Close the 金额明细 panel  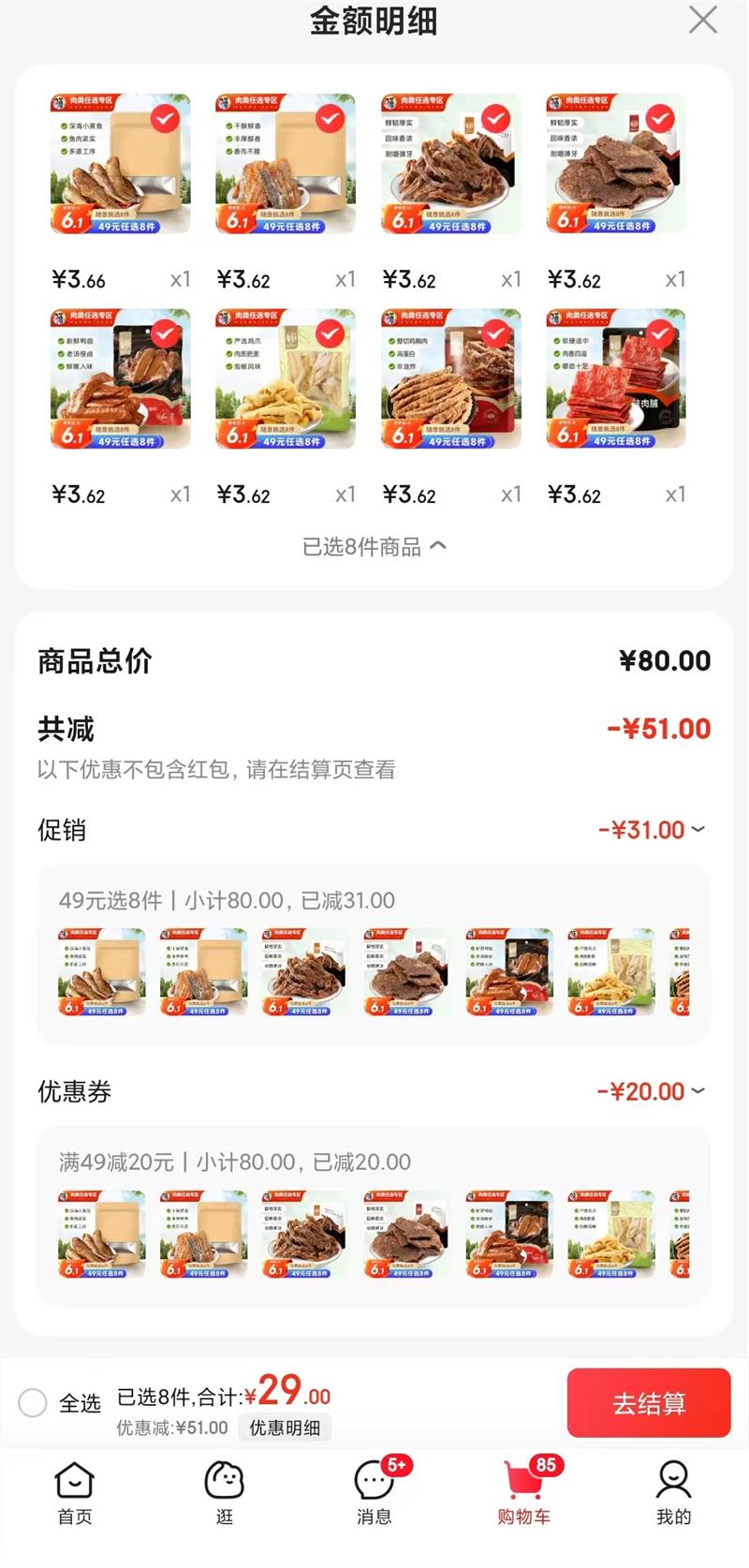[702, 20]
